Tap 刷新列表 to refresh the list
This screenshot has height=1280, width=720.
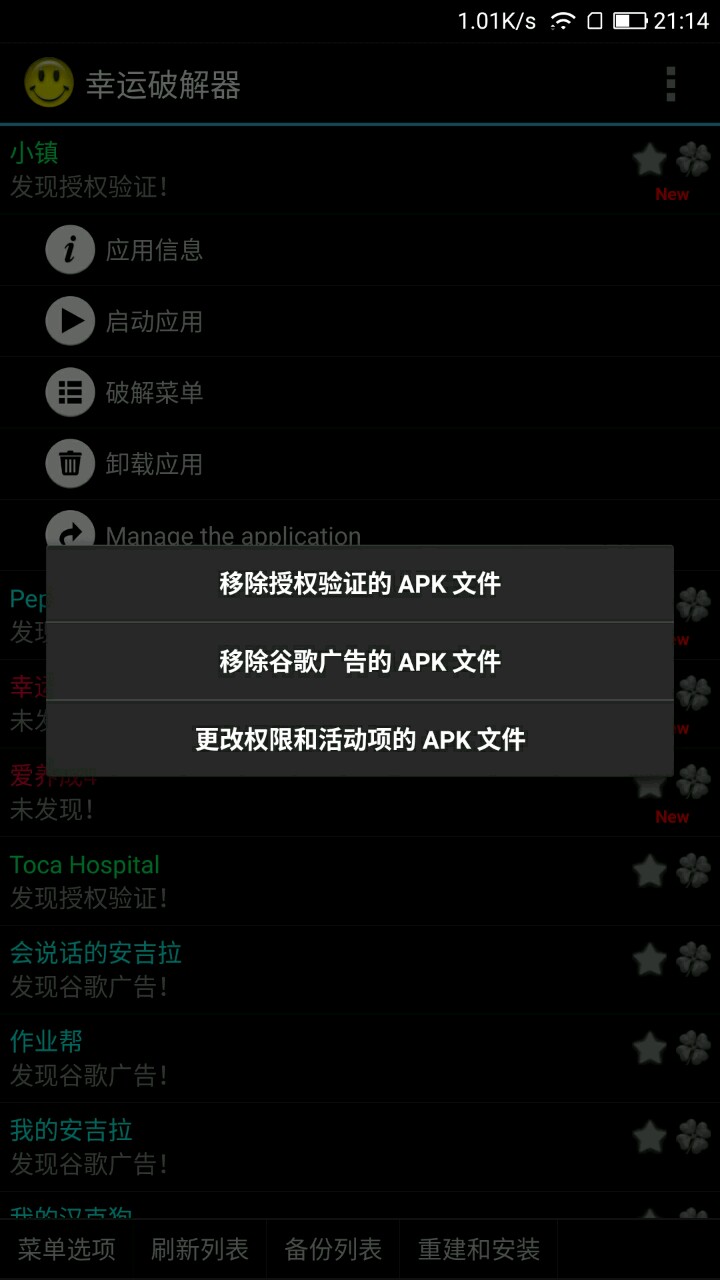point(199,1249)
